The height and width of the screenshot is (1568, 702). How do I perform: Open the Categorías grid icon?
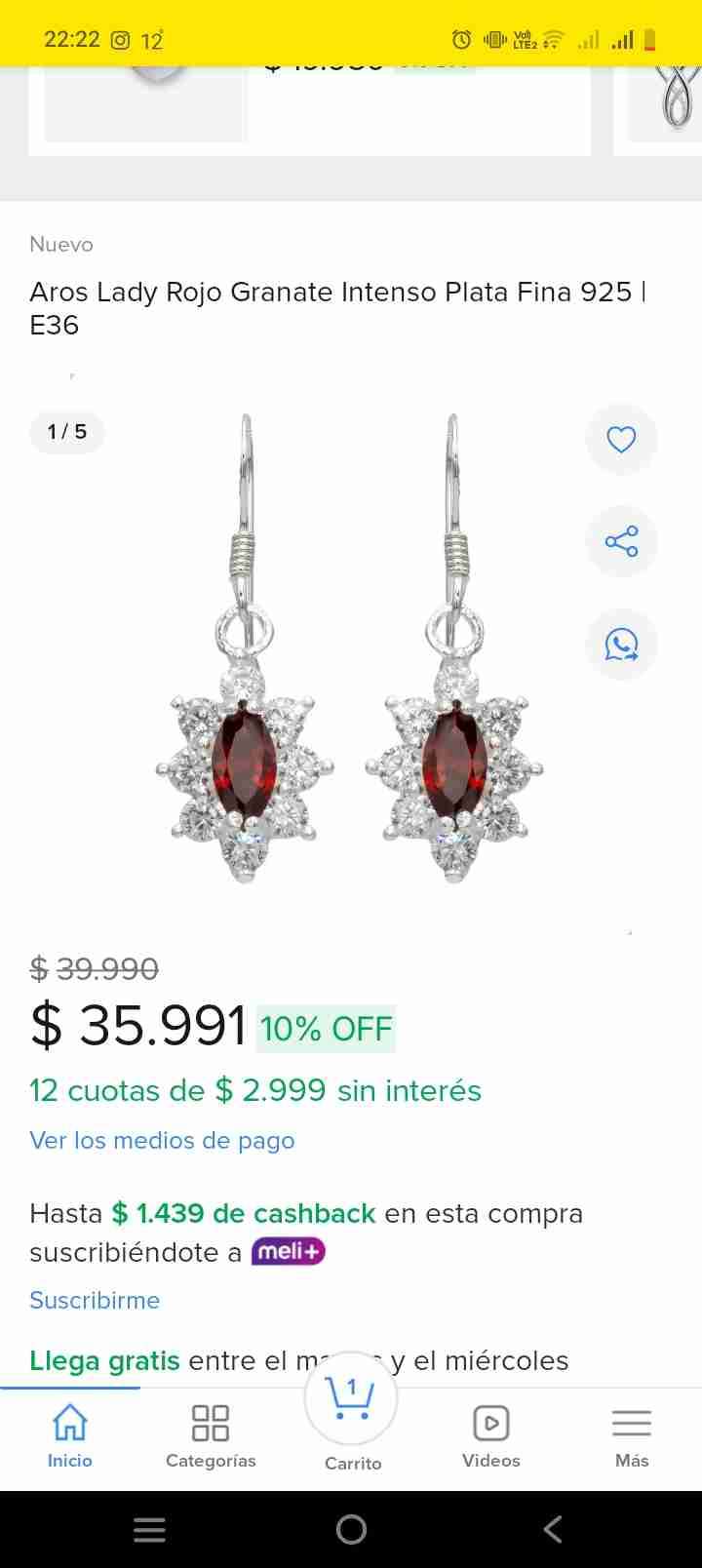coord(210,1424)
